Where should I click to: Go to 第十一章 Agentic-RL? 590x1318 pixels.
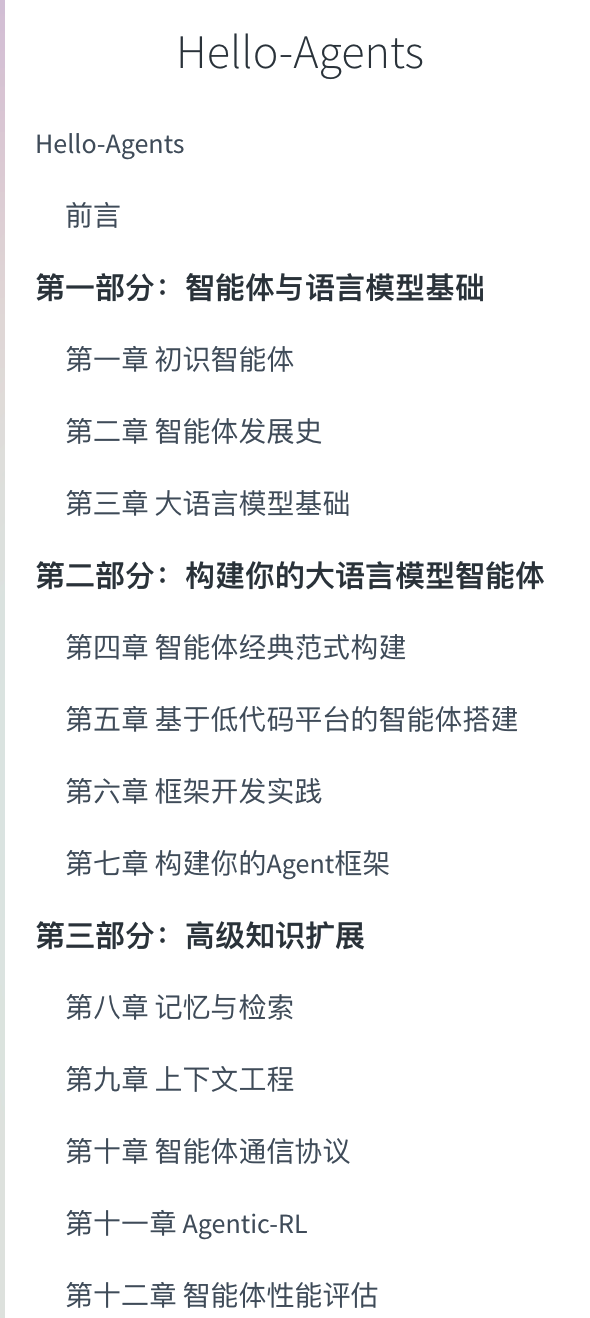(187, 1224)
